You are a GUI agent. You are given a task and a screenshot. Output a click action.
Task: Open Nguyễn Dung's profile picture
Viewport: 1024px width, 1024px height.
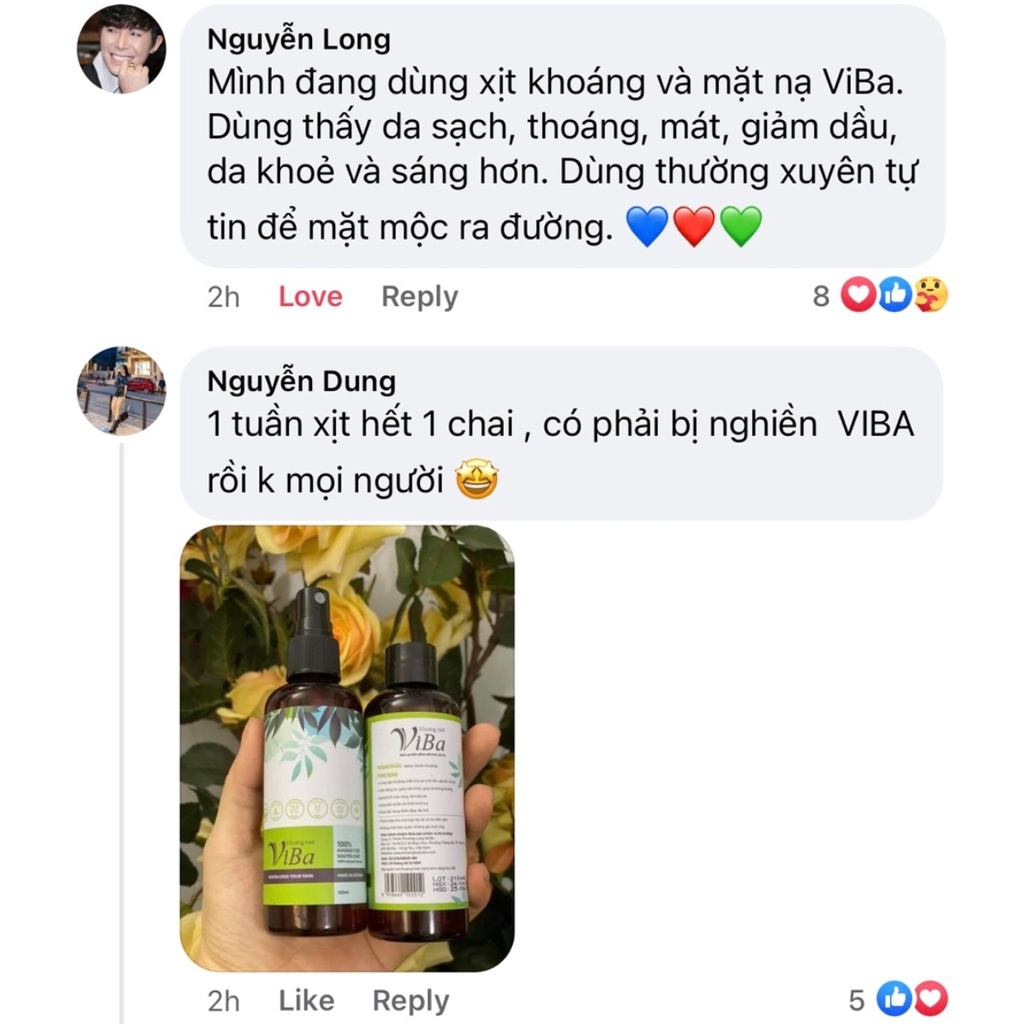(122, 390)
